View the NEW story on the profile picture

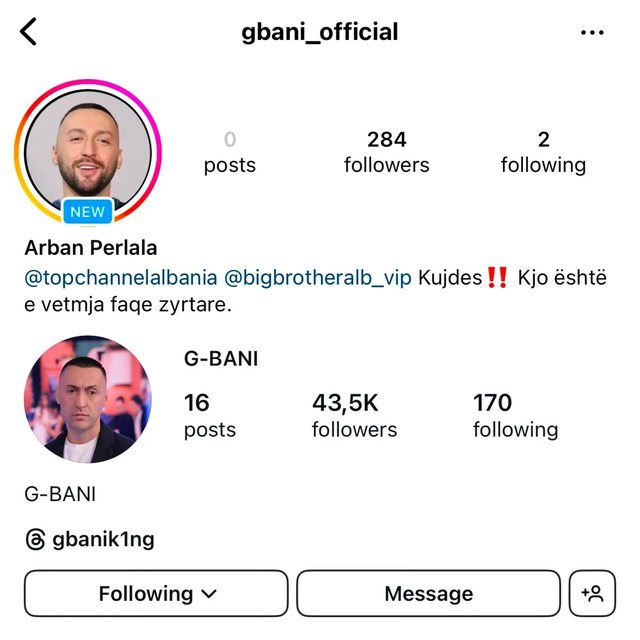88,152
